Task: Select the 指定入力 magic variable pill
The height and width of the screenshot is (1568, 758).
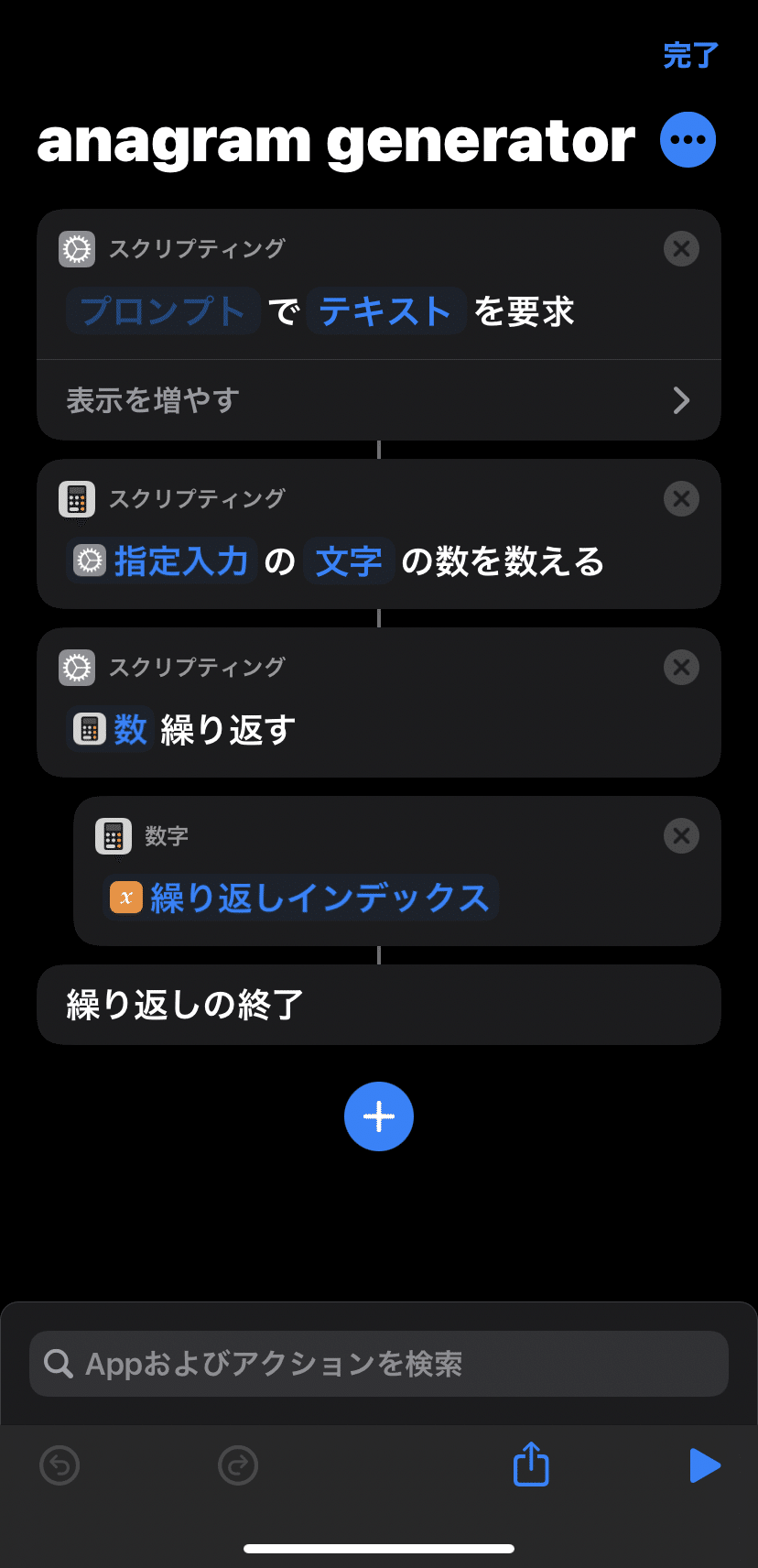Action: (x=160, y=561)
